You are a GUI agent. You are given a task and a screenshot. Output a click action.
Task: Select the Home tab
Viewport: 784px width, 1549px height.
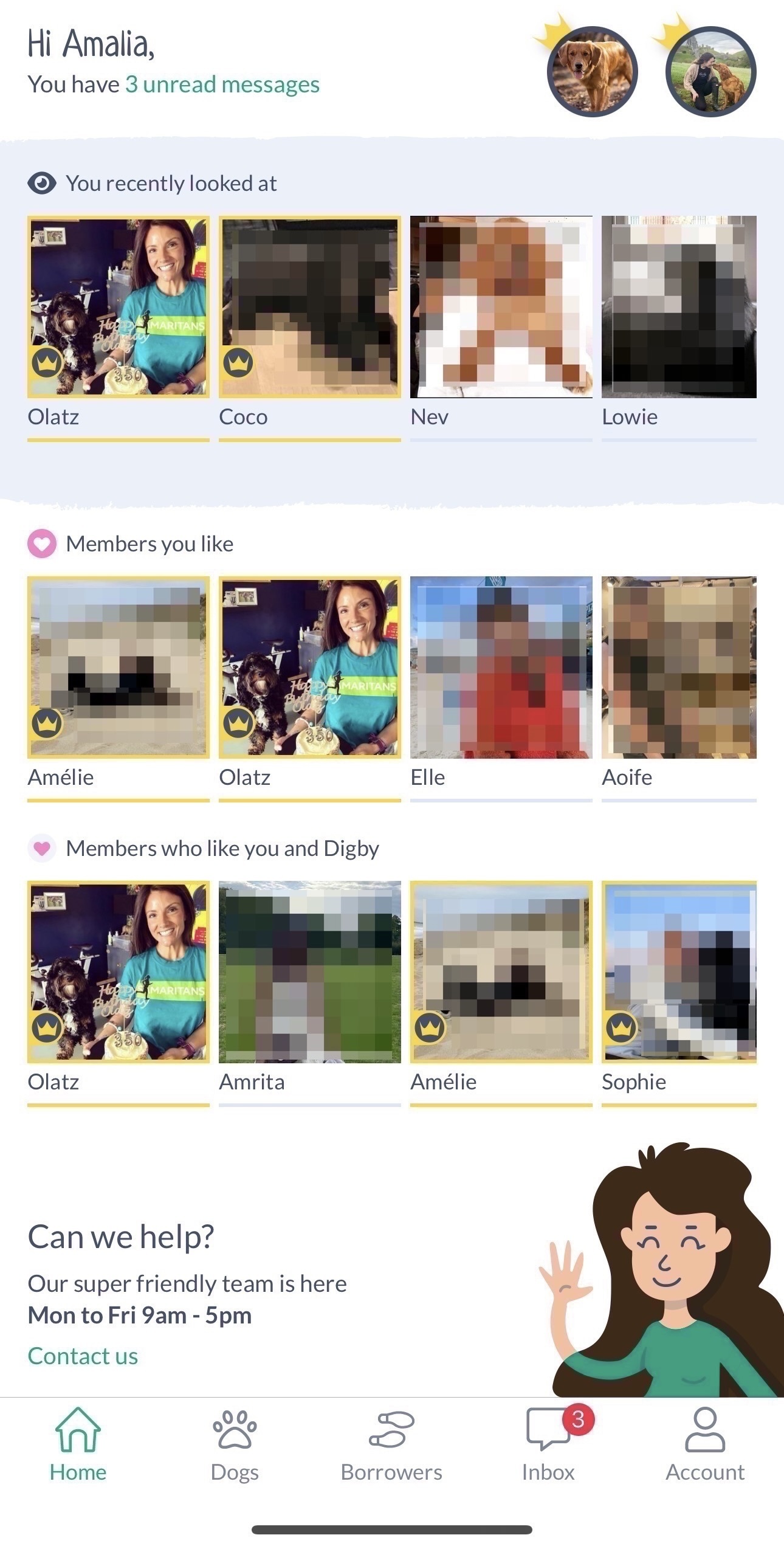[x=78, y=1444]
